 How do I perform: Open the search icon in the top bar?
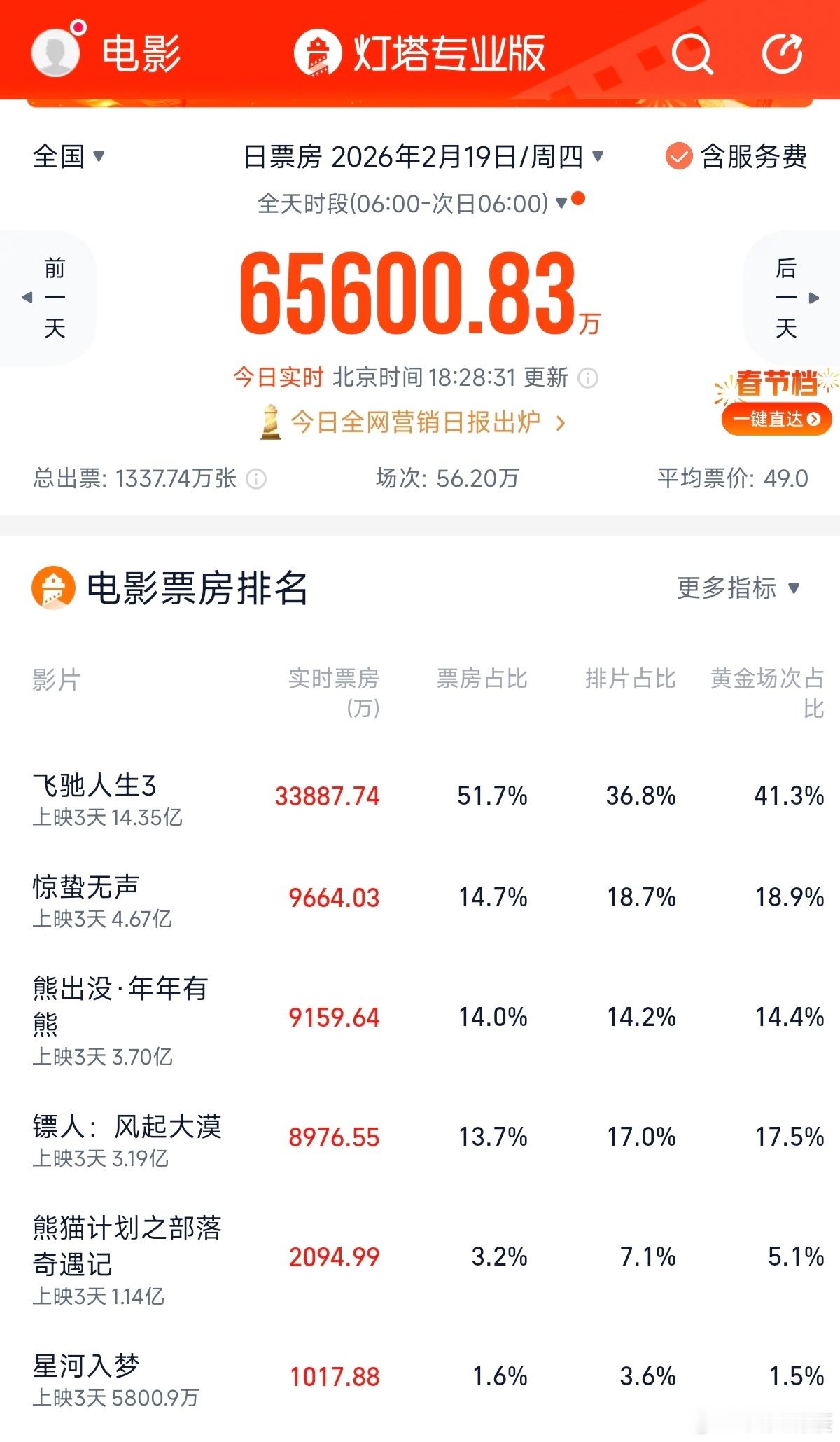pos(692,55)
